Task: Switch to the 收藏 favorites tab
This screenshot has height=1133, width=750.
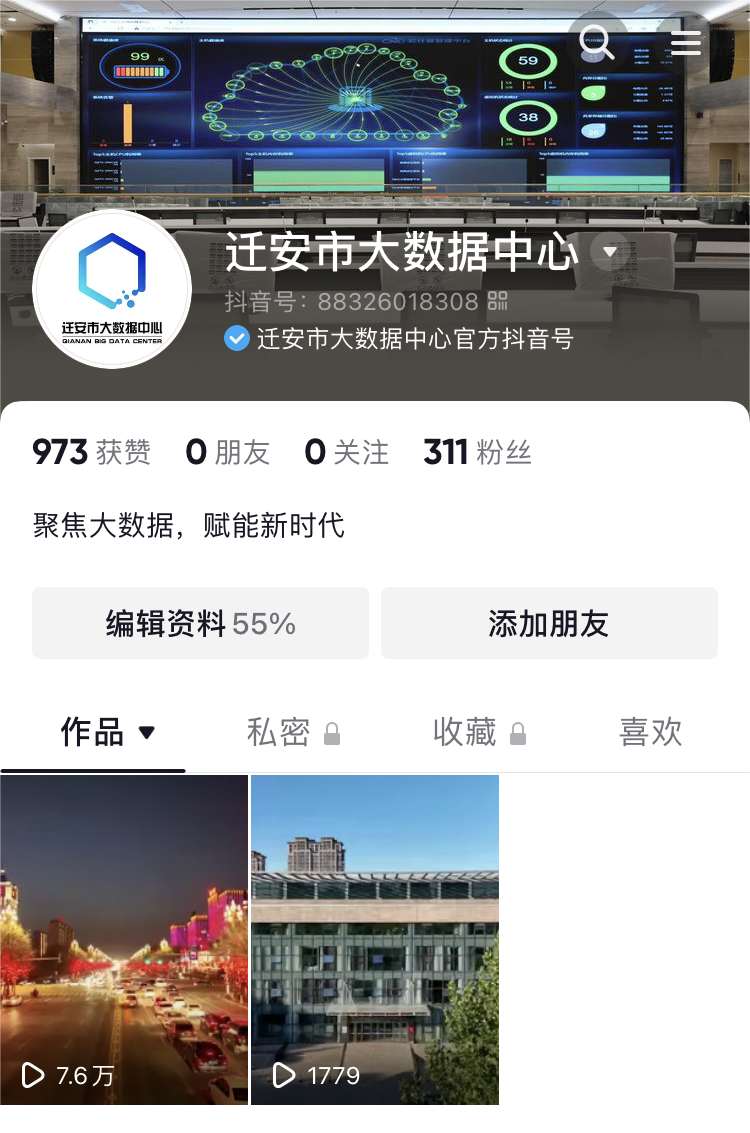Action: tap(479, 732)
